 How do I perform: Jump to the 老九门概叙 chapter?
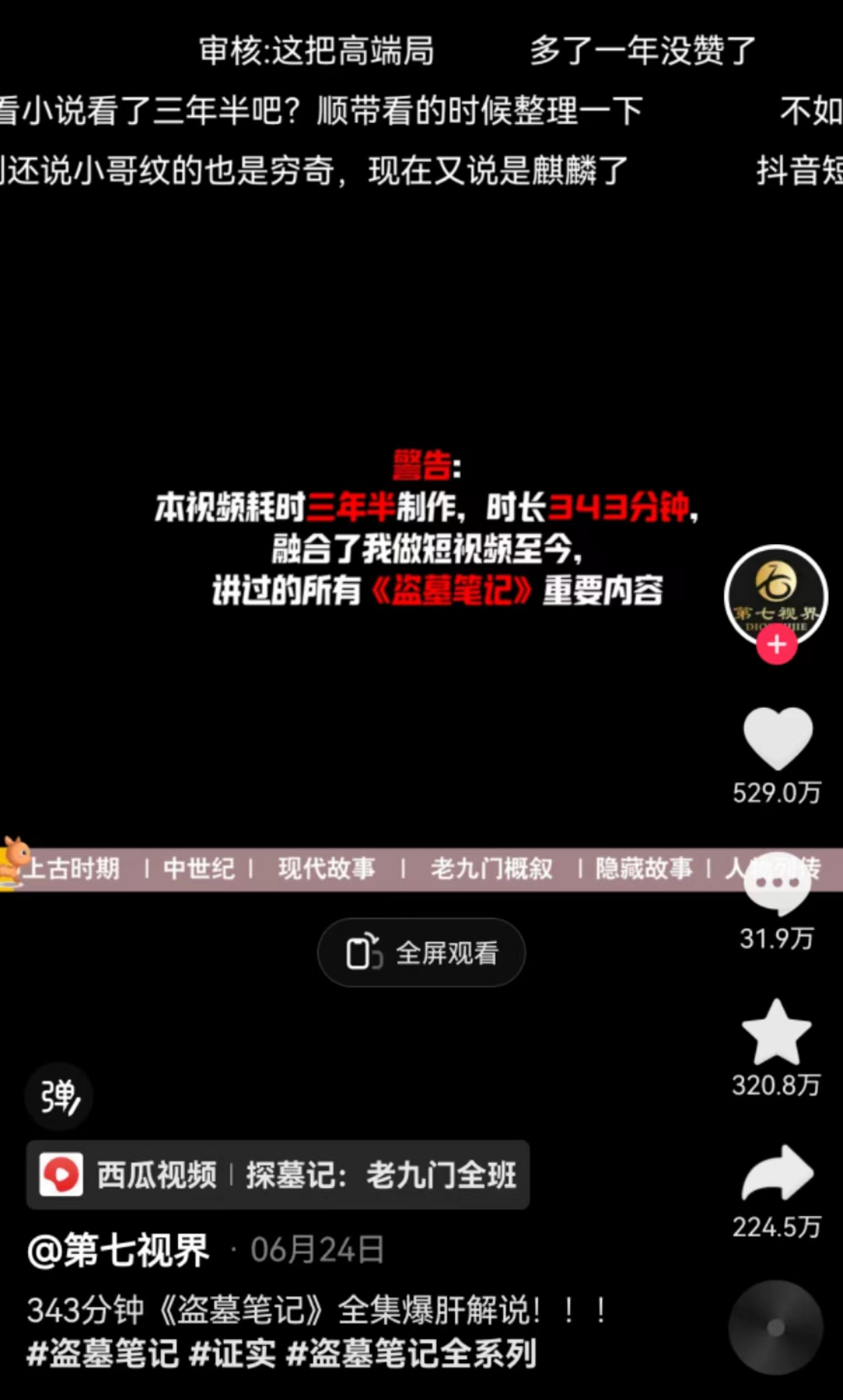pos(491,869)
